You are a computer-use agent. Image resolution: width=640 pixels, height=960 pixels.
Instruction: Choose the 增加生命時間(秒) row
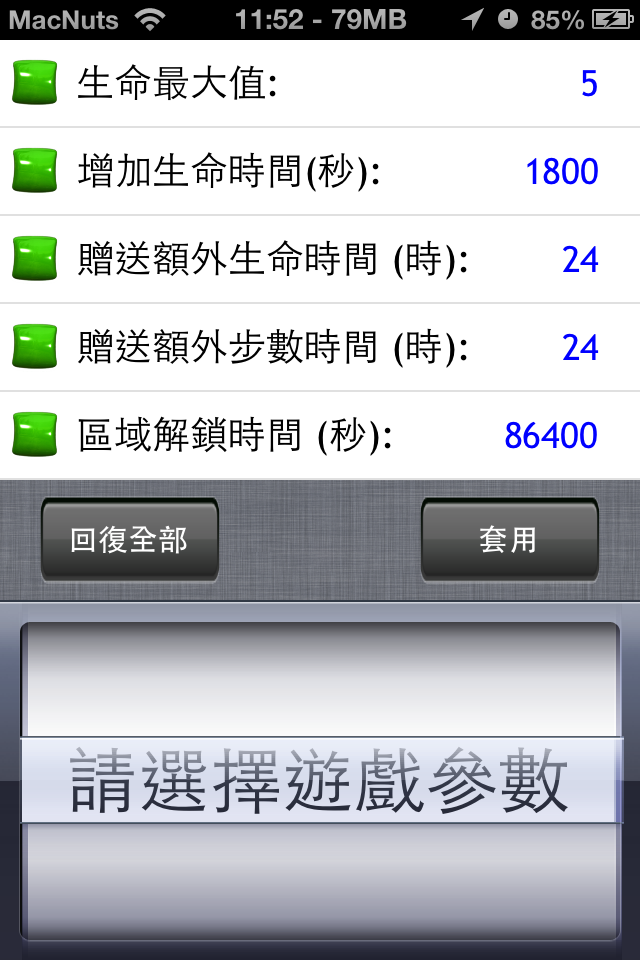pos(320,172)
